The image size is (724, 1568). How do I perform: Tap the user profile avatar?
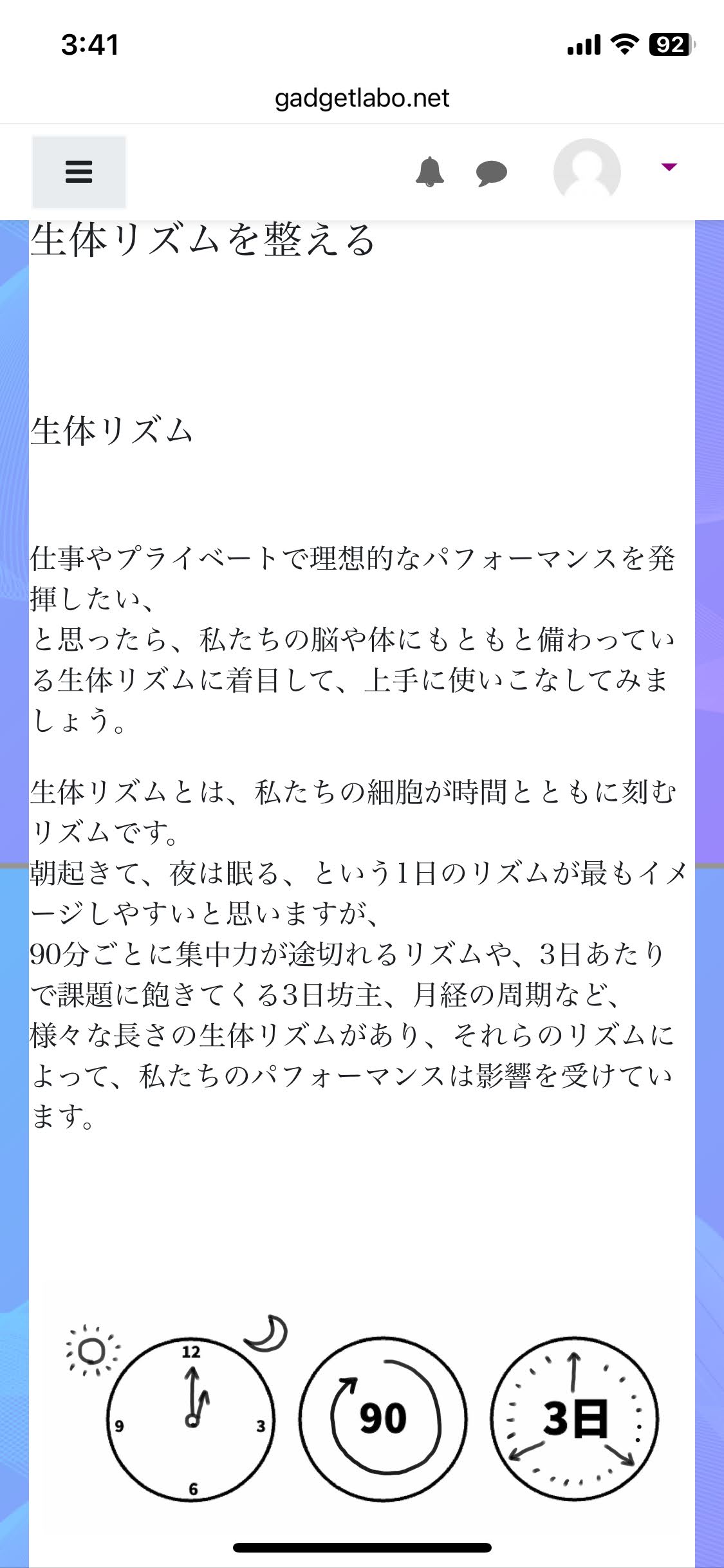(x=587, y=172)
